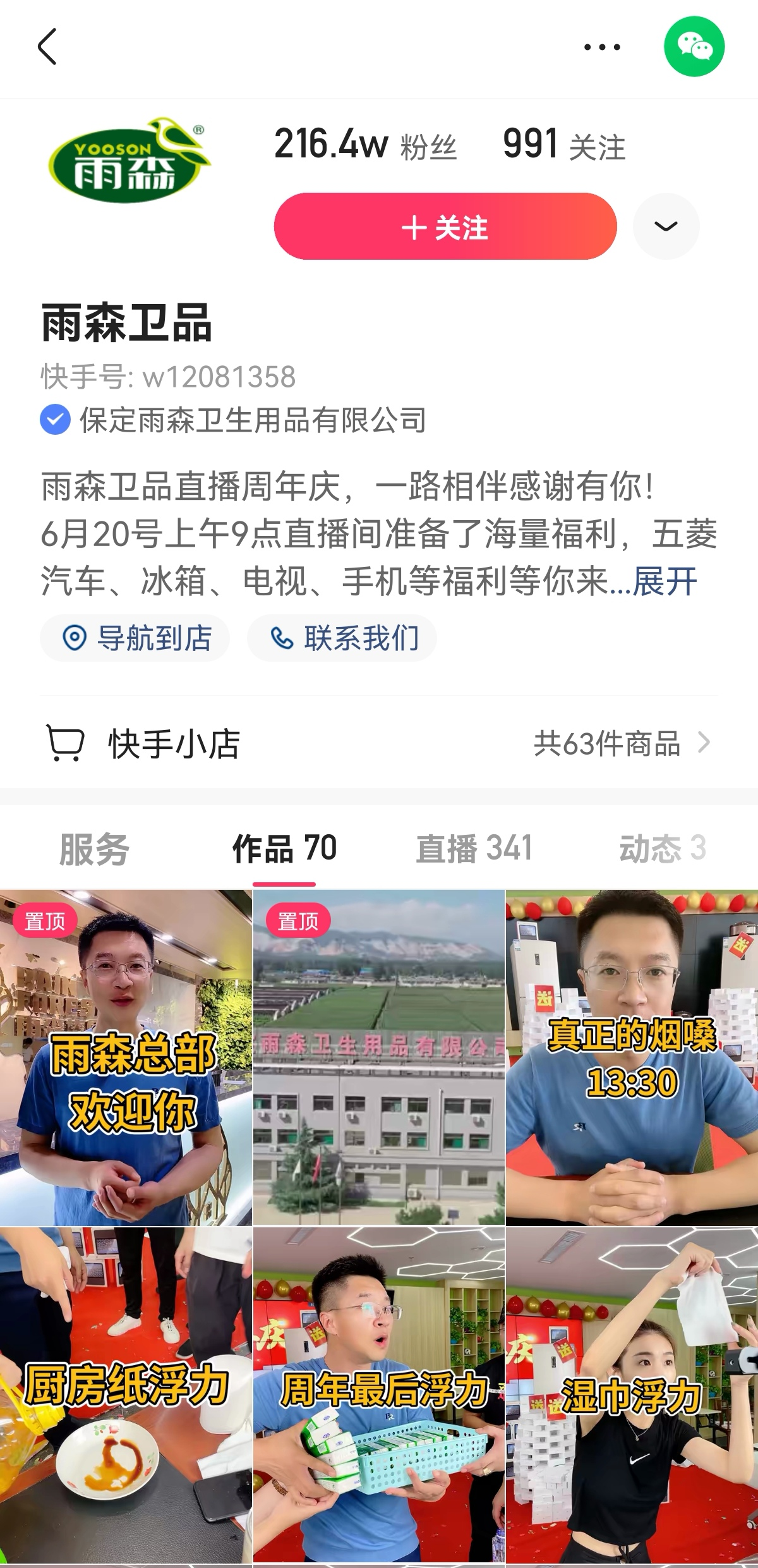Open the 湿巾浮力 video

point(632,1397)
